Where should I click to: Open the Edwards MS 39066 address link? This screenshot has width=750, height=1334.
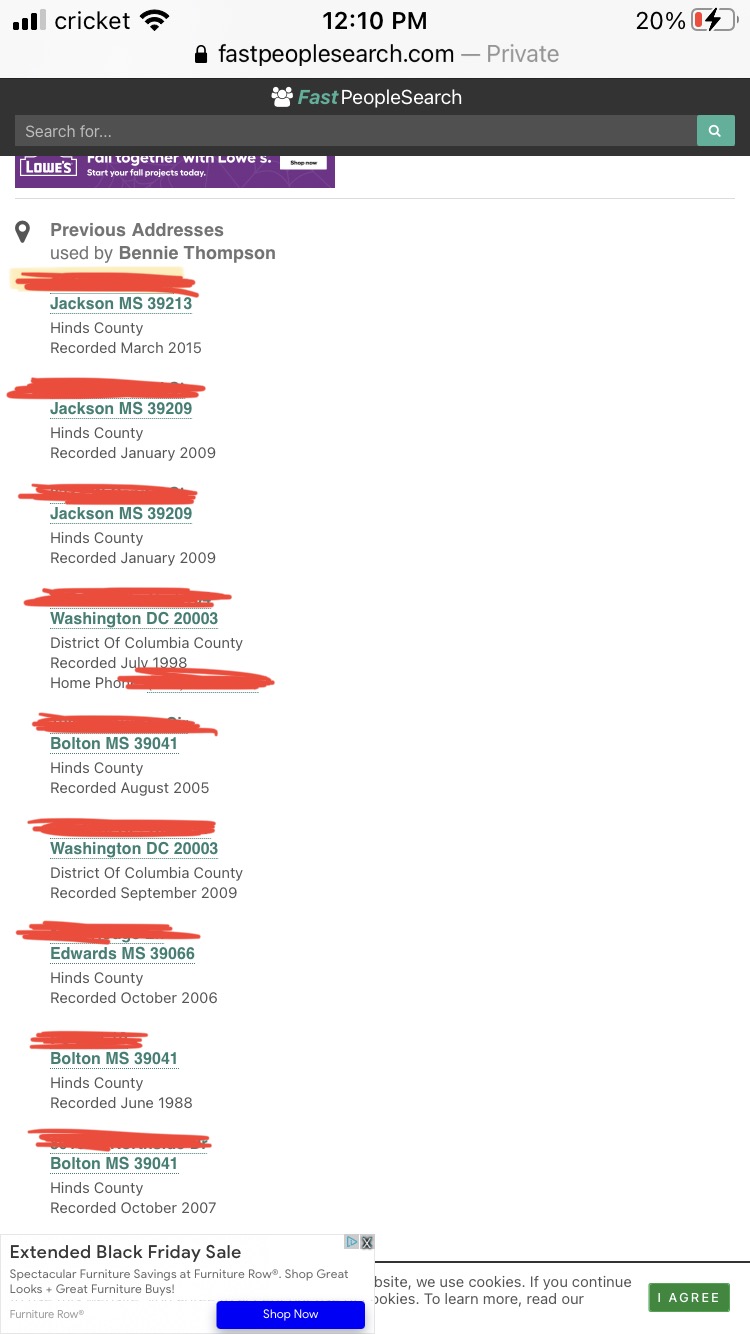[x=122, y=953]
